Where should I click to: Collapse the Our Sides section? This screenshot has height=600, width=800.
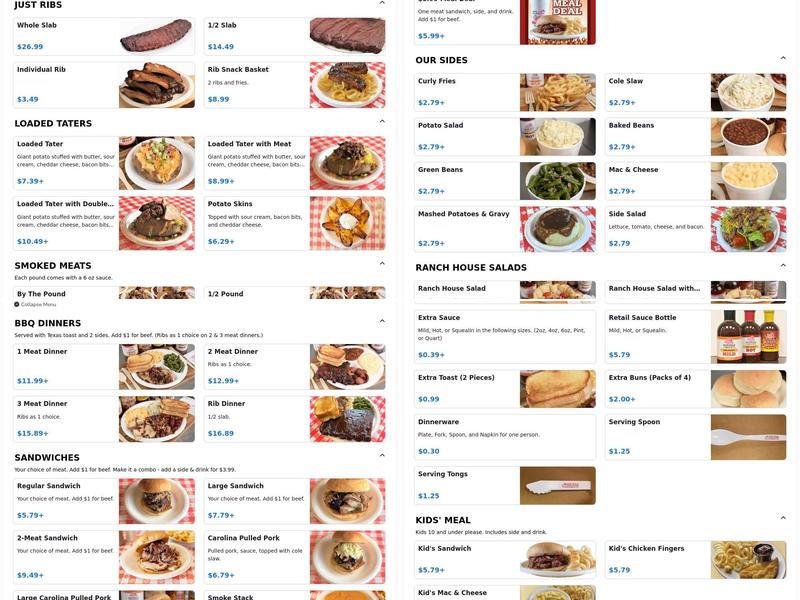coord(783,58)
